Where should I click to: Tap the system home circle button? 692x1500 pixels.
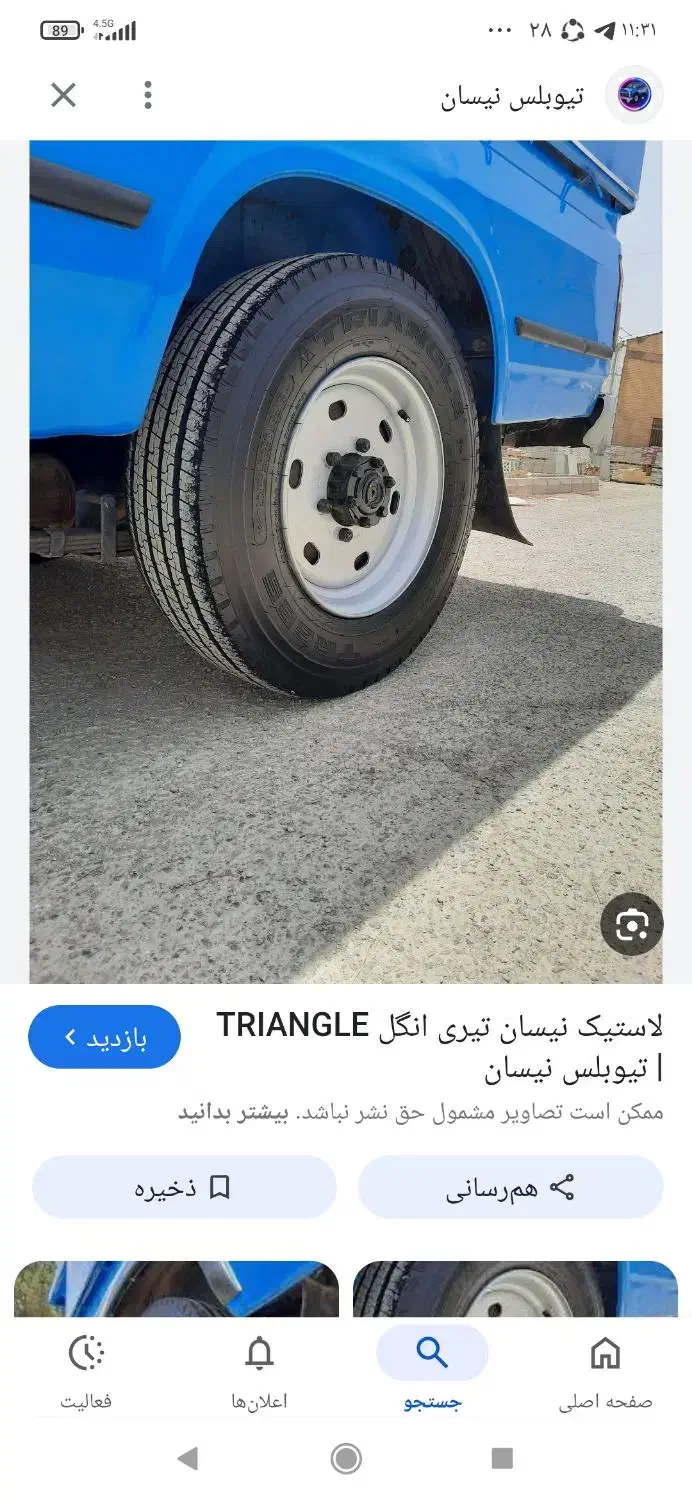pos(346,1458)
